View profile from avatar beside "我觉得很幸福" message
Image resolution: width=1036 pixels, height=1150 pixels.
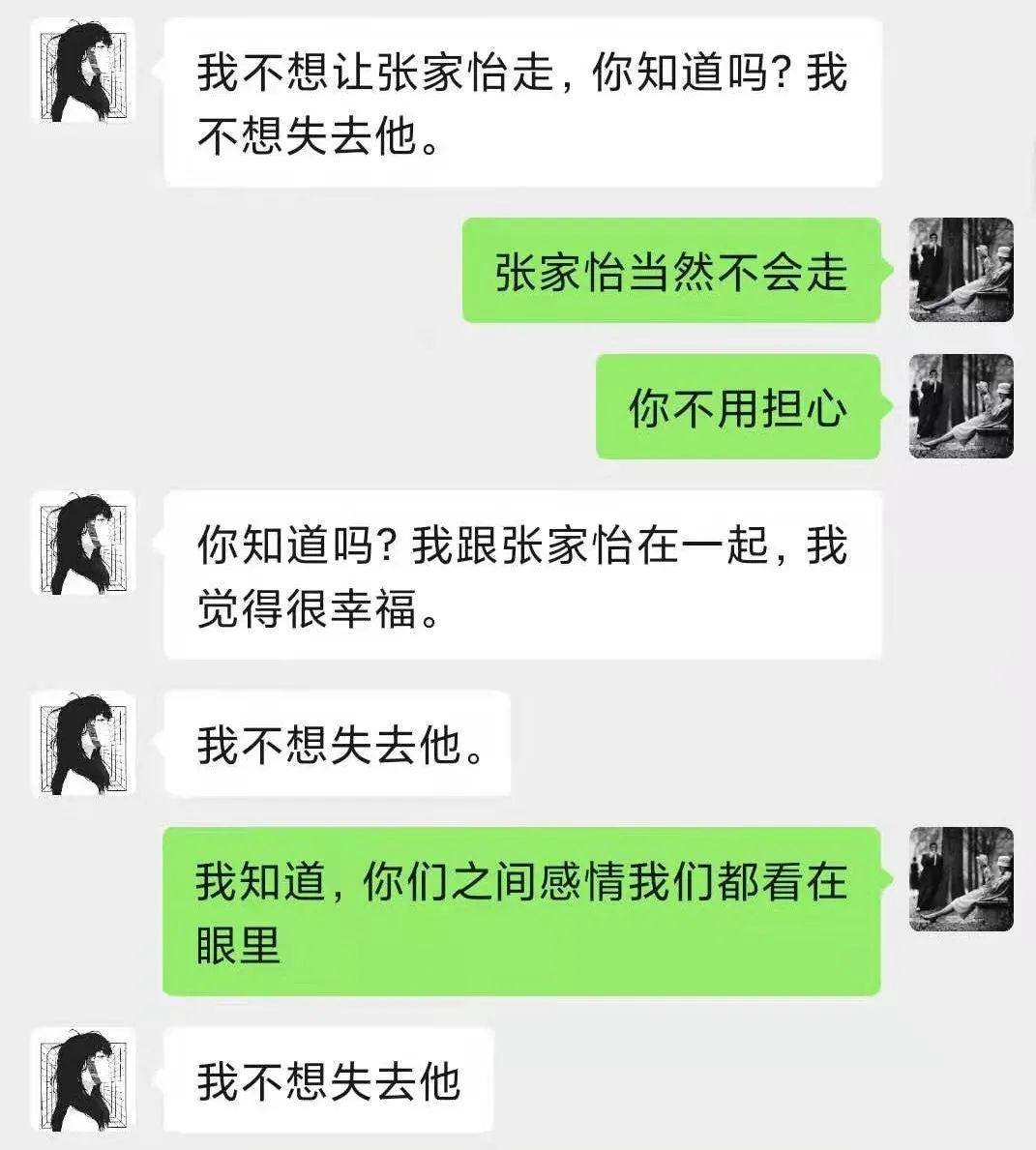(83, 543)
